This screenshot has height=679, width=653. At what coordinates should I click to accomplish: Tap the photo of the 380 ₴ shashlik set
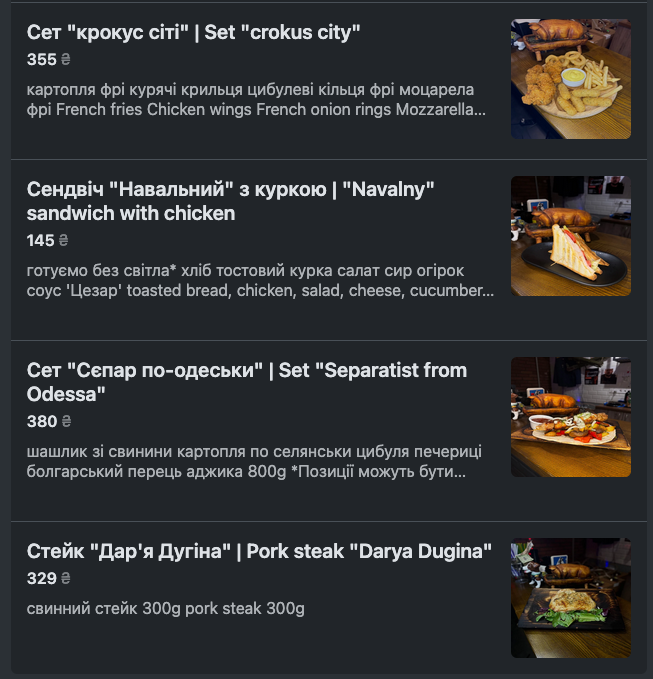pos(571,417)
